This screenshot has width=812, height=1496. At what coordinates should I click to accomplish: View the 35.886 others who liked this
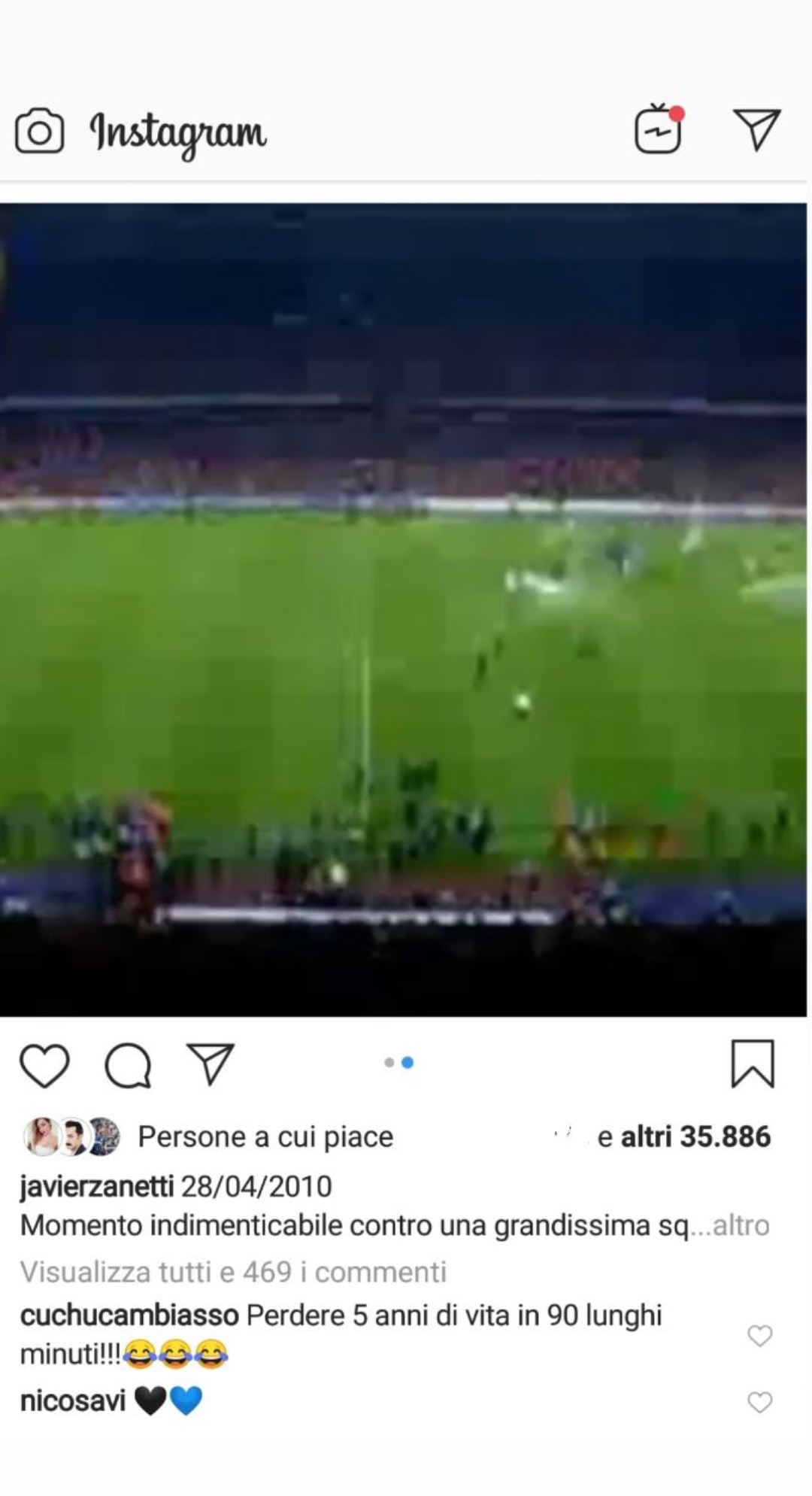[x=695, y=1136]
